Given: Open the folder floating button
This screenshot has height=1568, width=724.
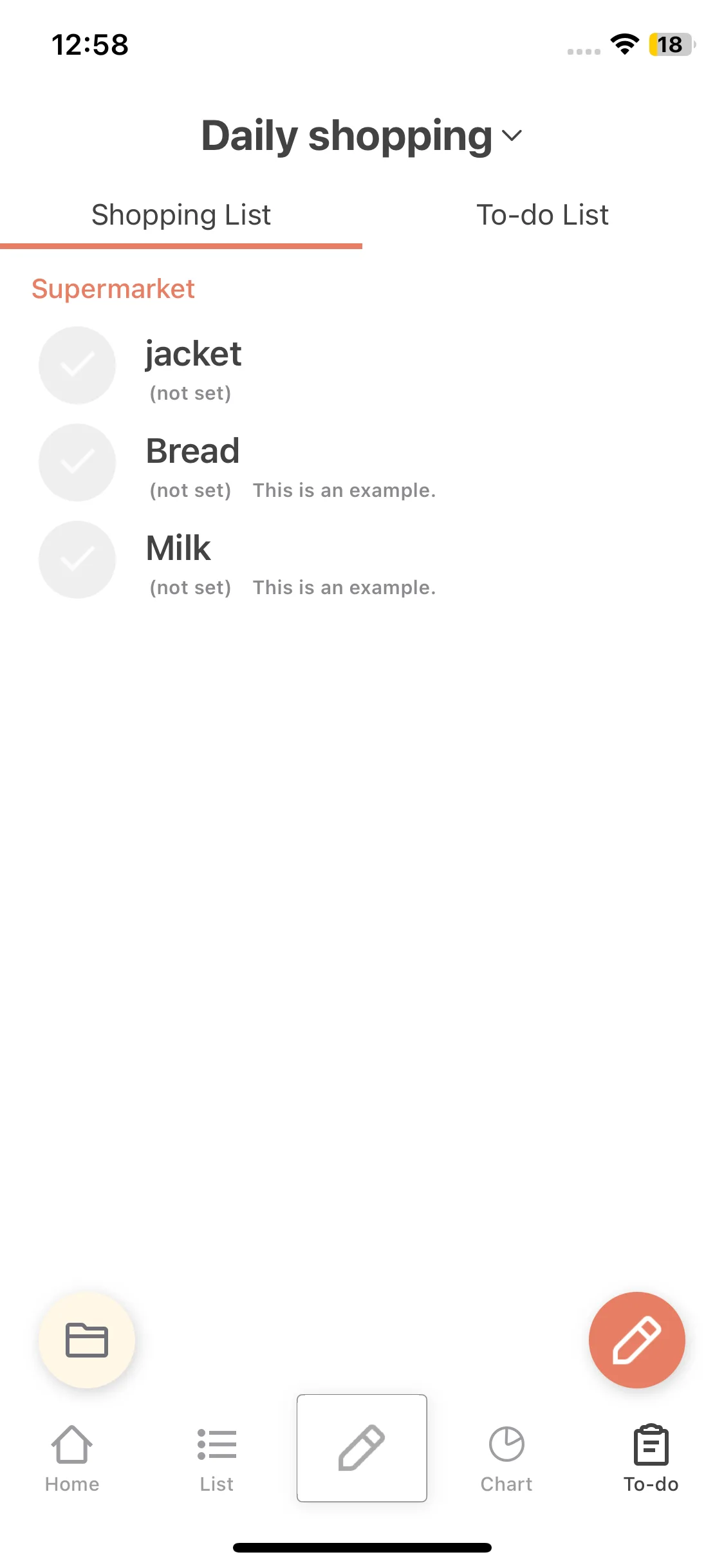Looking at the screenshot, I should [x=87, y=1339].
